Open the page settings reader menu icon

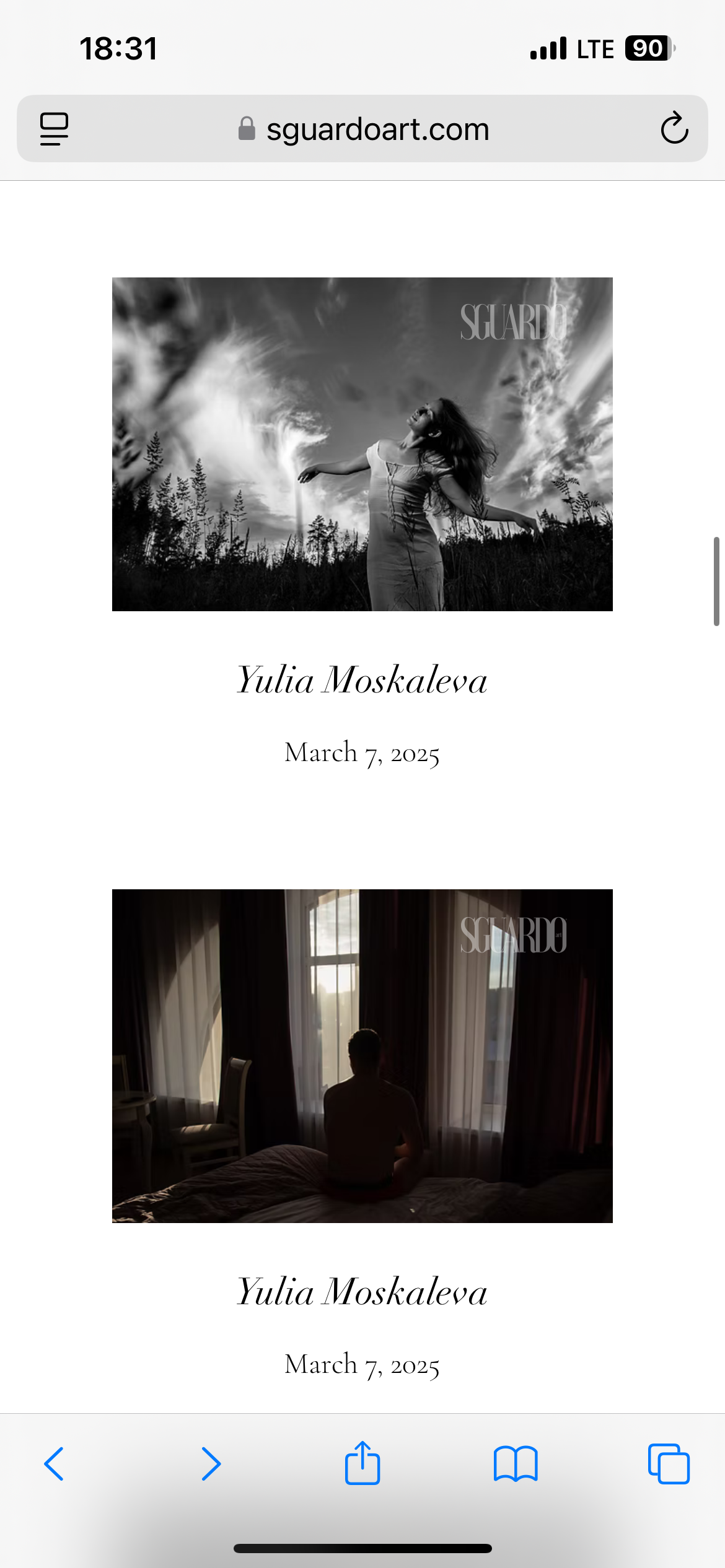click(x=54, y=129)
